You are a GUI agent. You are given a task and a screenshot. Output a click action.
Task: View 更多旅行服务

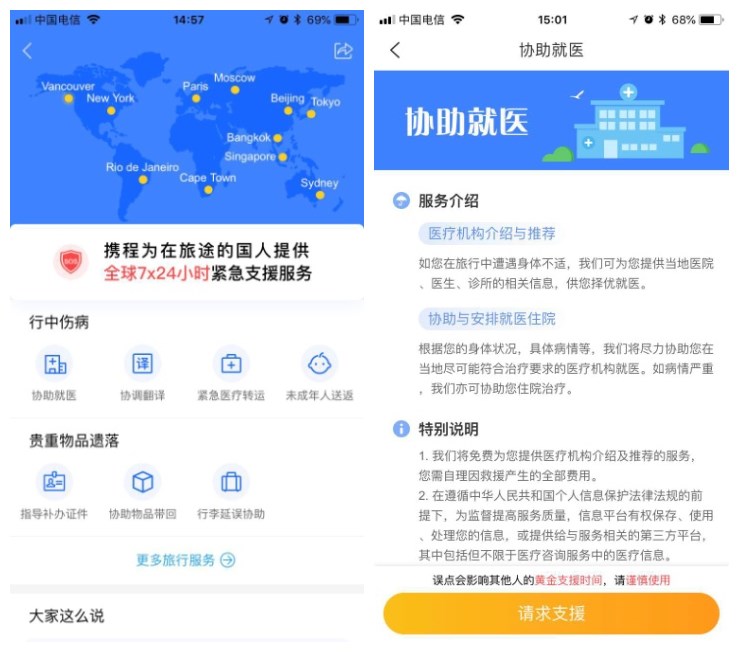[186, 560]
